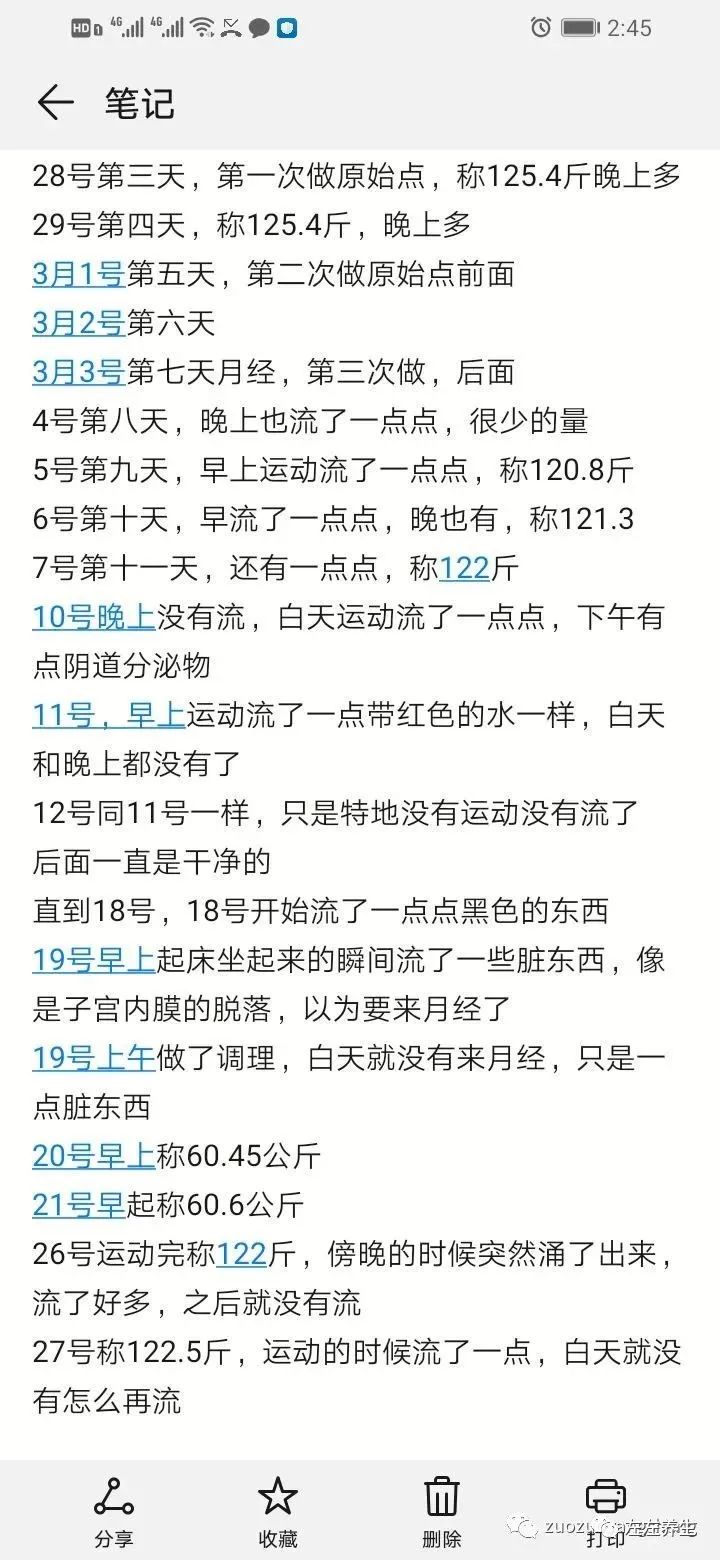The image size is (720, 1560).
Task: Tap the trash delete (删除) icon
Action: tap(441, 1497)
